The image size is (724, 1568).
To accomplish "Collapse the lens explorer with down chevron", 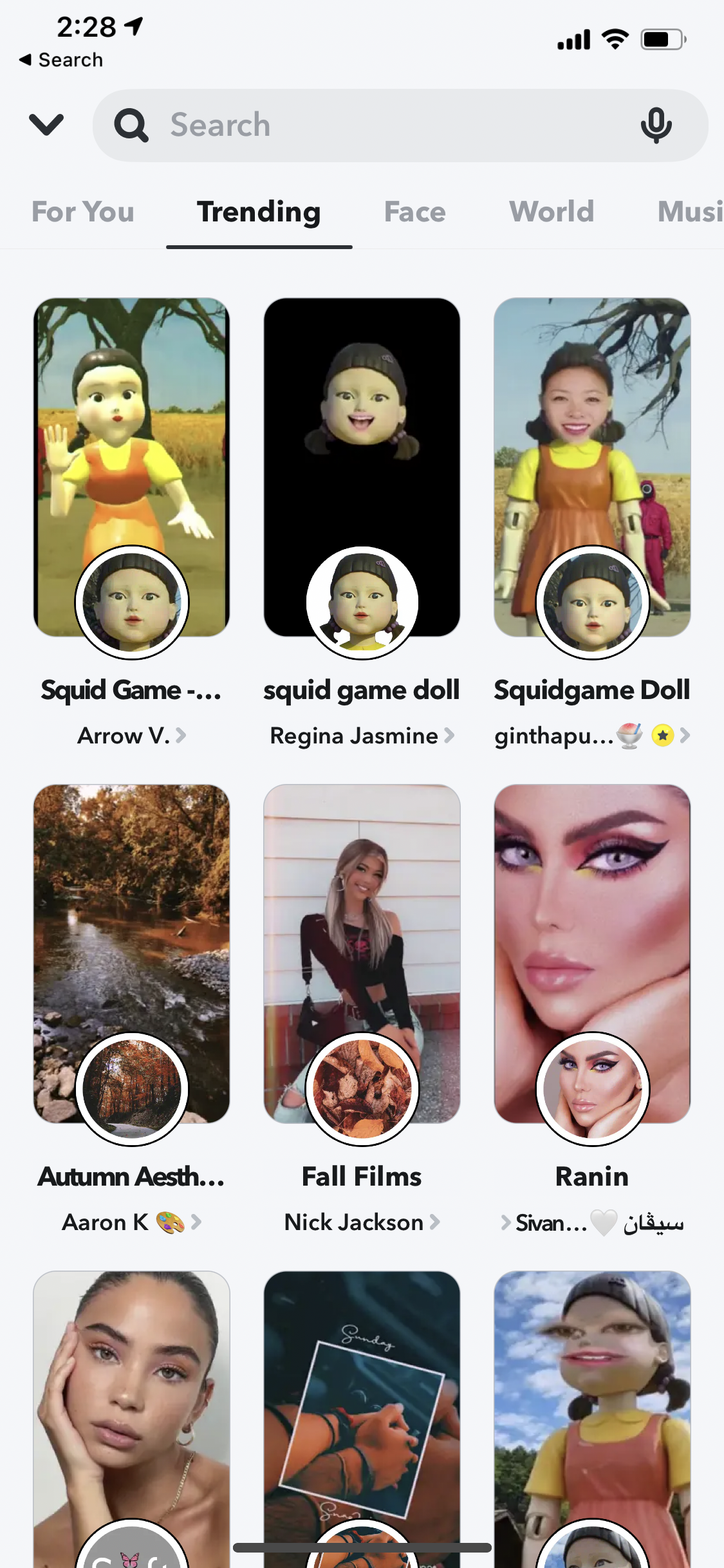I will pos(46,125).
